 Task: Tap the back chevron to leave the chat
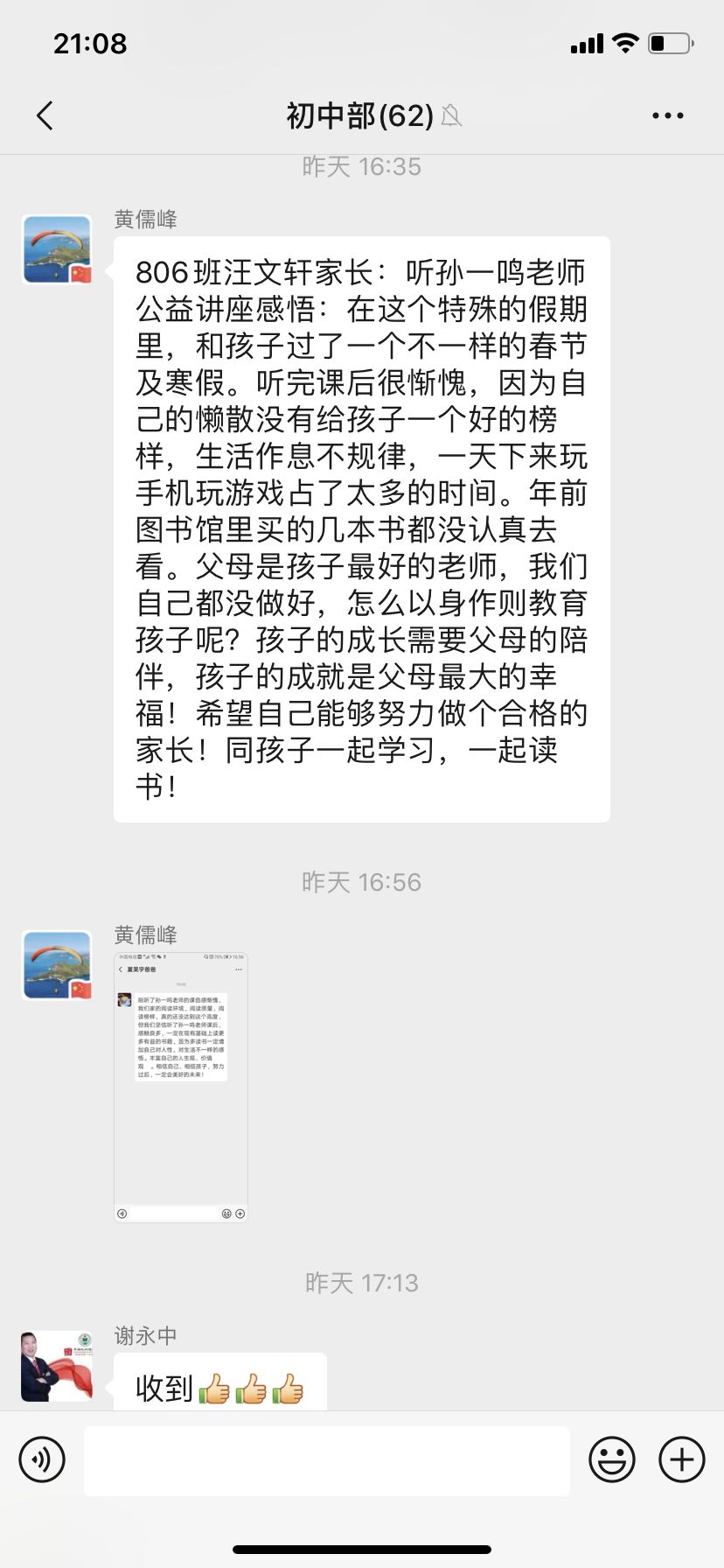(45, 115)
